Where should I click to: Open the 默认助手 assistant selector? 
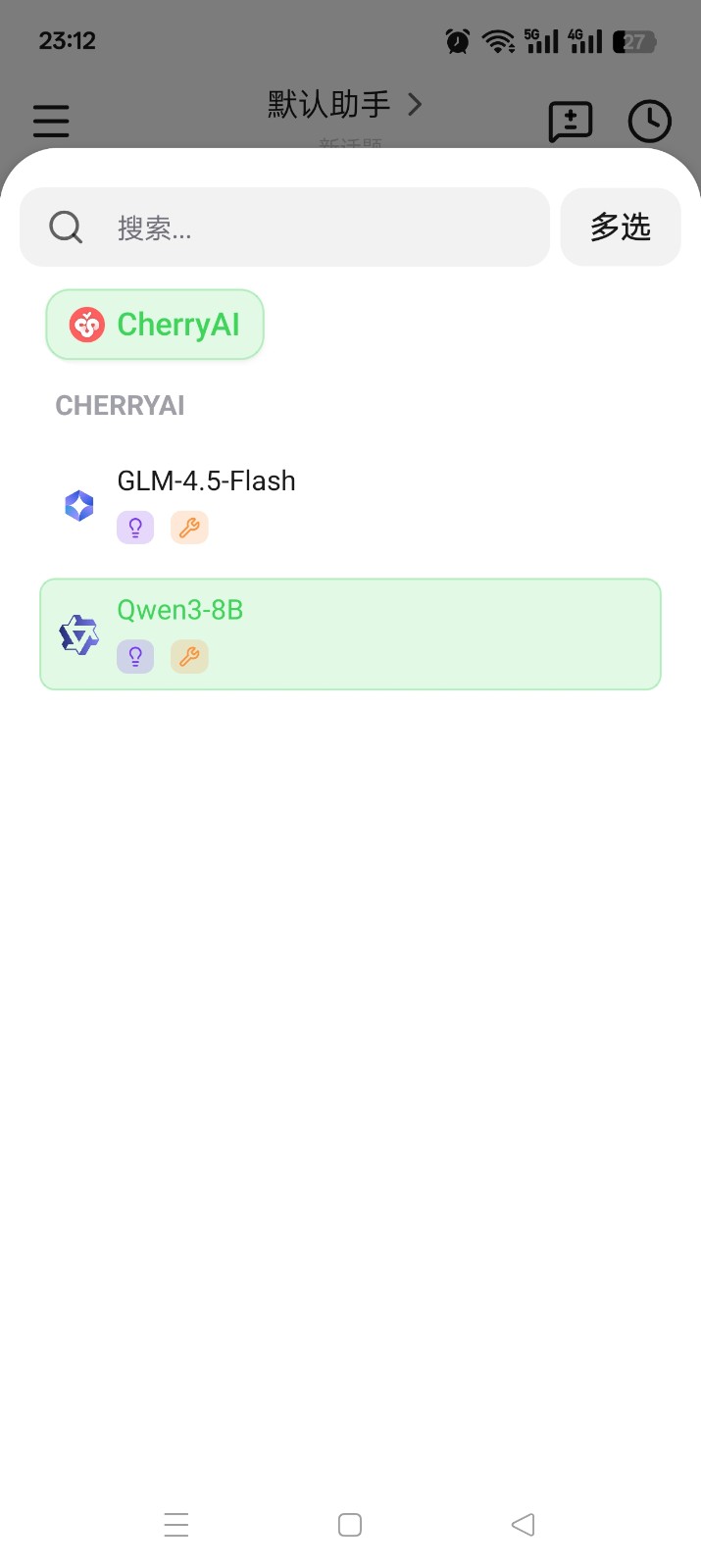tap(344, 104)
